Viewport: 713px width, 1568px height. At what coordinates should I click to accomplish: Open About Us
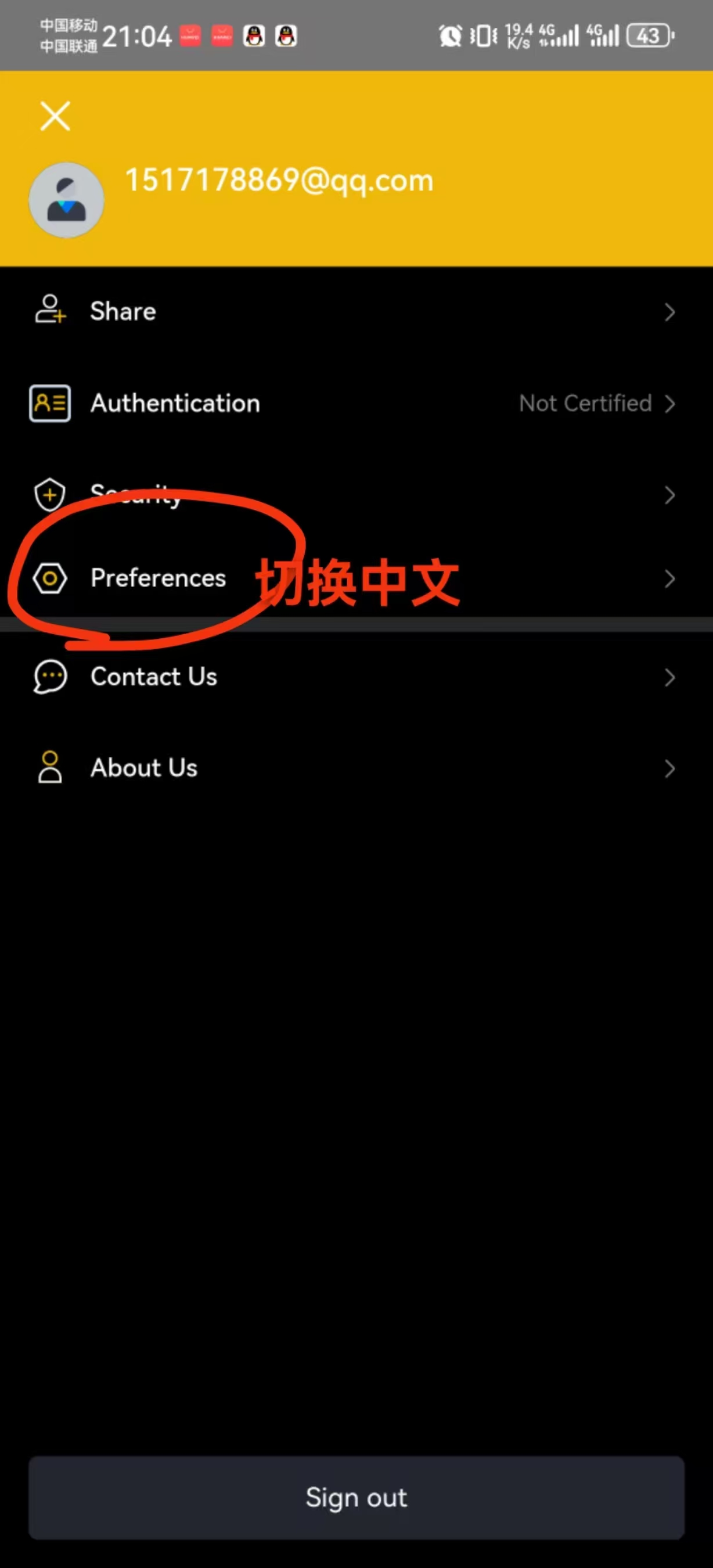[x=356, y=768]
